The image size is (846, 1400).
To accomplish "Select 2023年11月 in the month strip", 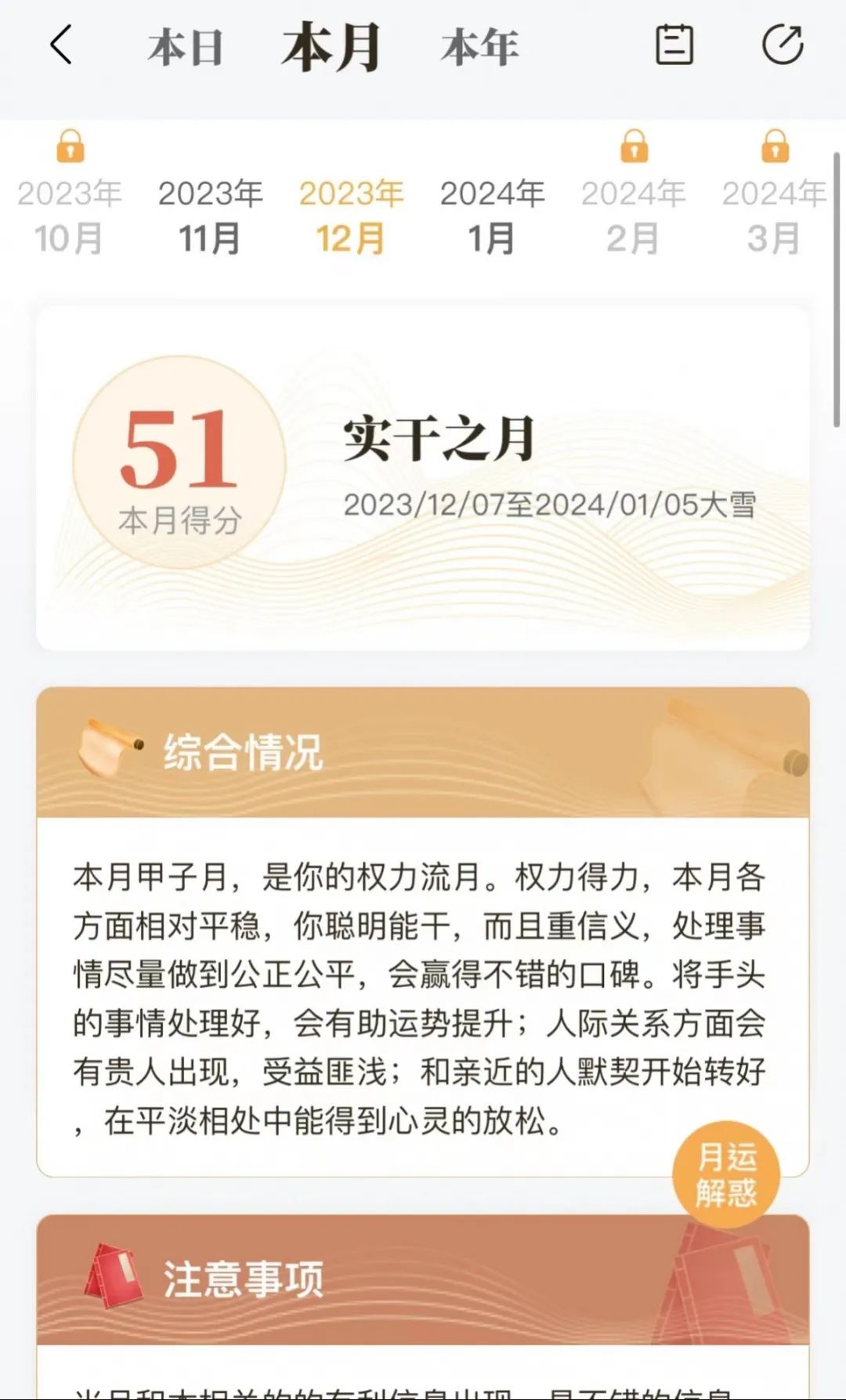I will 210,215.
